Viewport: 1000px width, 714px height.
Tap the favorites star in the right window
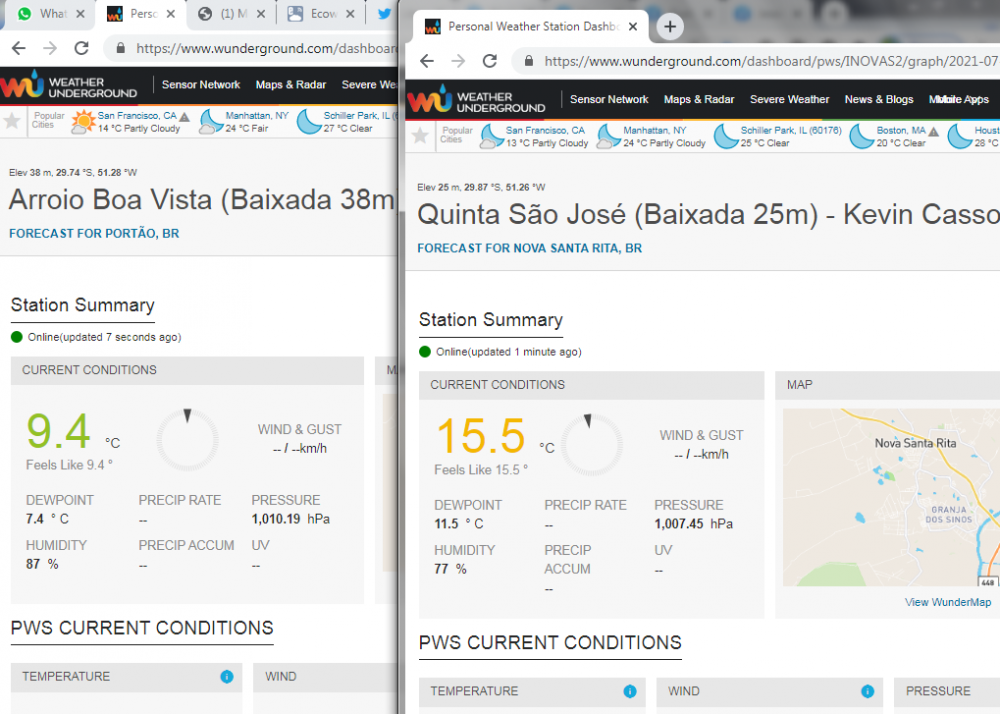[x=420, y=136]
